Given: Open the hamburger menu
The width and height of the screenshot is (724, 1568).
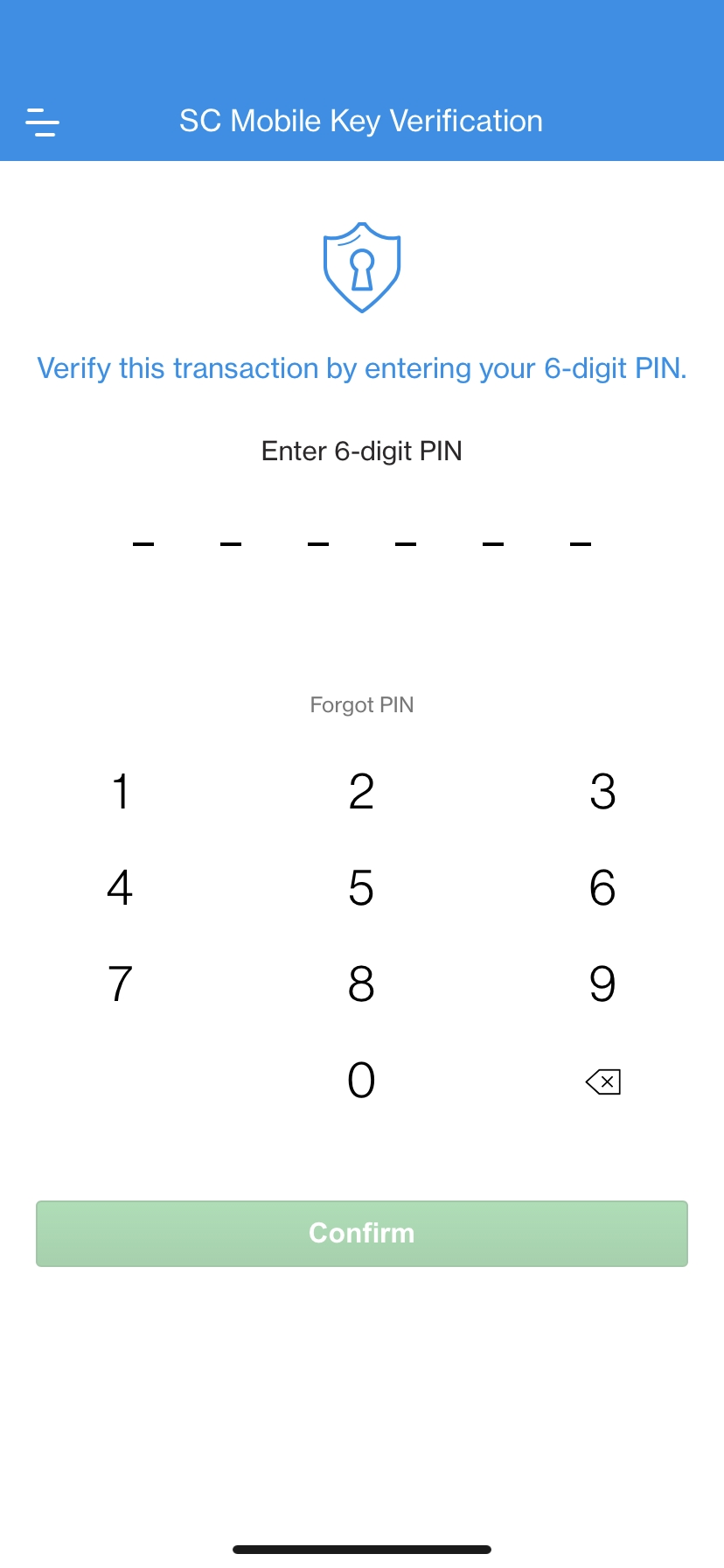Looking at the screenshot, I should 41,122.
